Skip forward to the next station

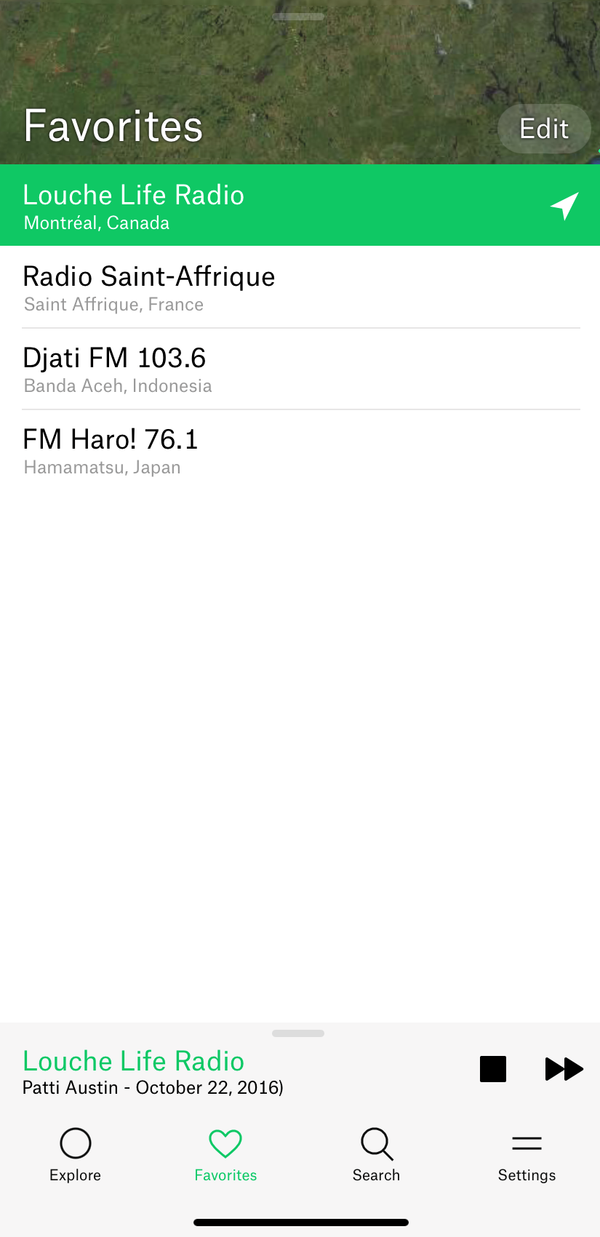564,1069
